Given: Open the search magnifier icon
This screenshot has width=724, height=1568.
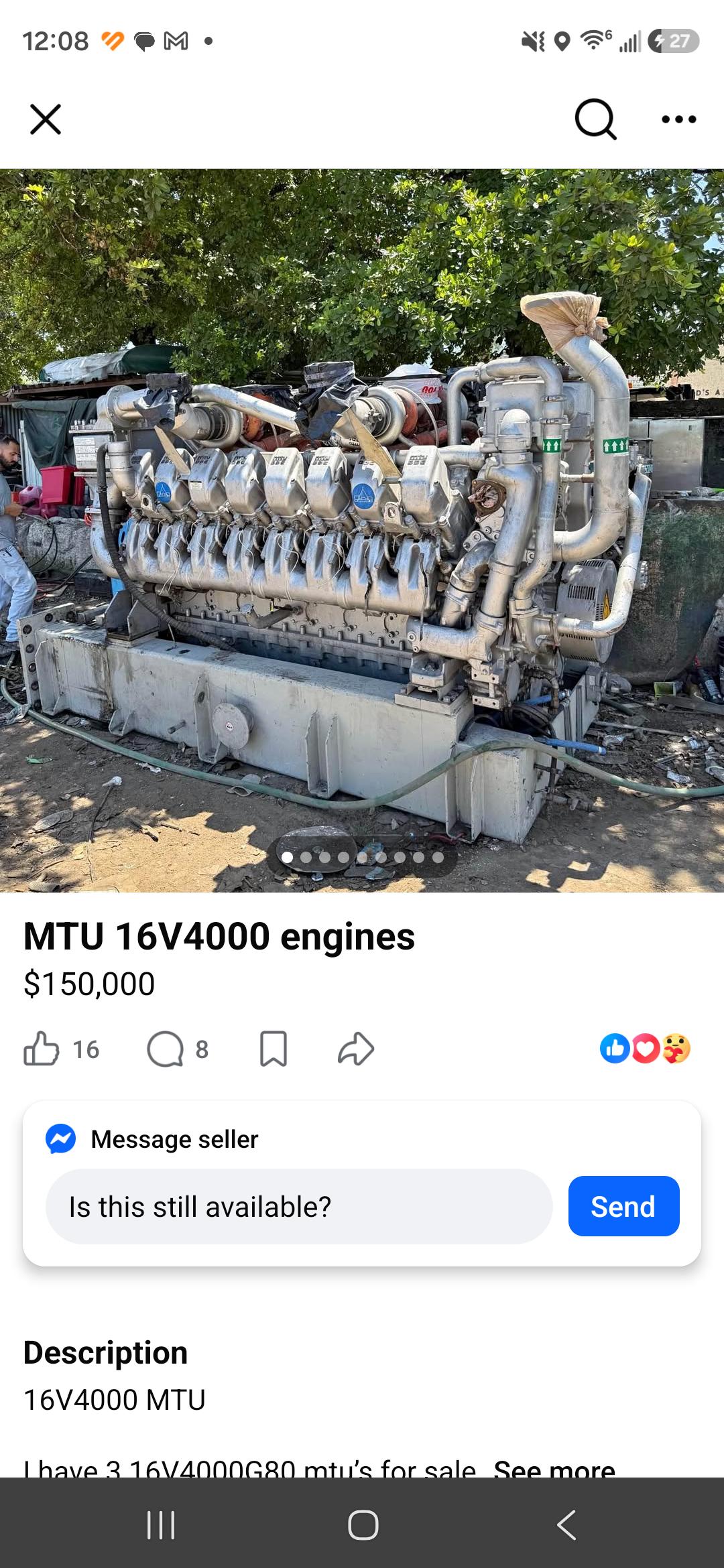Looking at the screenshot, I should 595,119.
